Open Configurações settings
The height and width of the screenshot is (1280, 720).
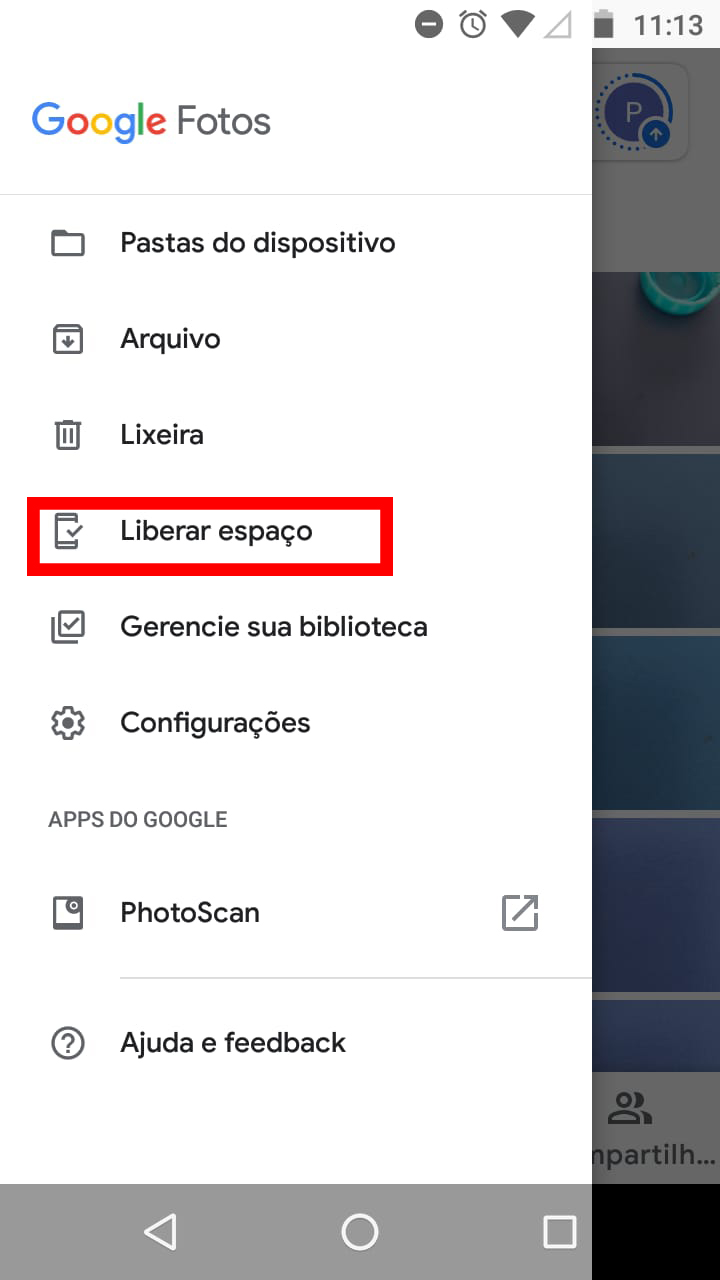[296, 723]
